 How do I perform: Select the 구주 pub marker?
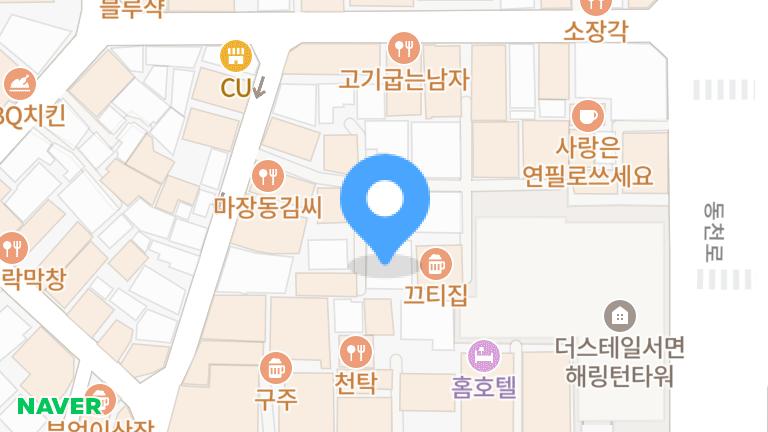click(x=275, y=367)
